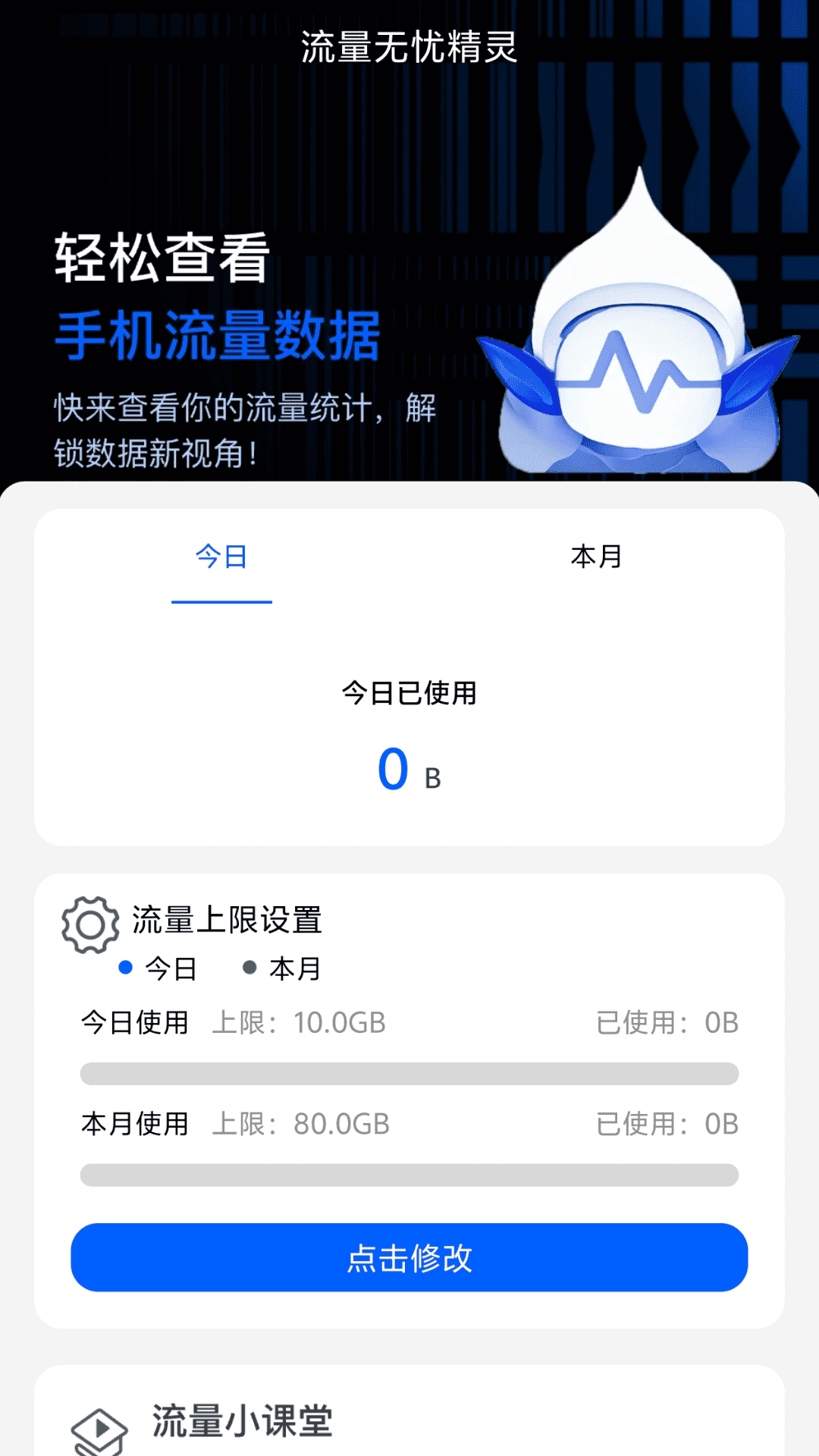The width and height of the screenshot is (819, 1456).
Task: Switch to the 本月 tab
Action: (596, 557)
